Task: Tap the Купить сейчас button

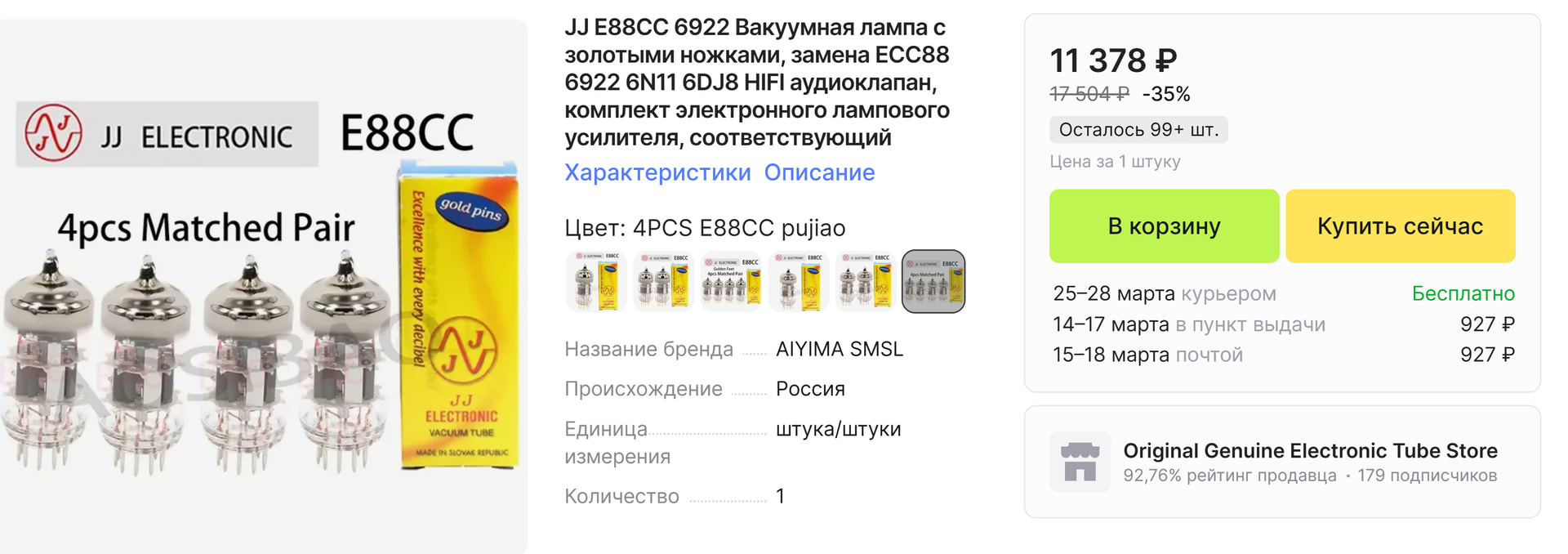Action: click(1400, 226)
